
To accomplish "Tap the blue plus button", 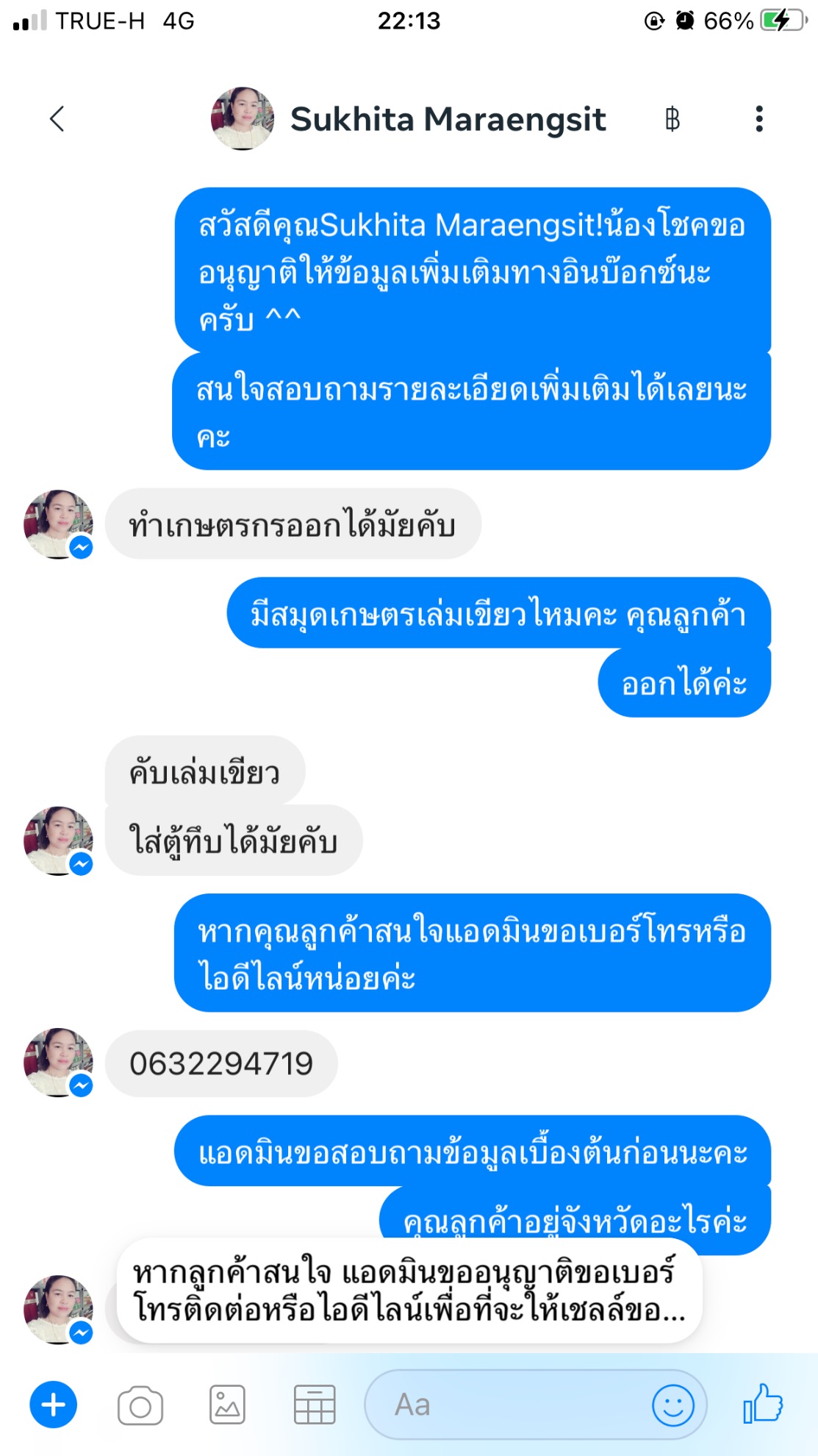I will click(x=53, y=1405).
